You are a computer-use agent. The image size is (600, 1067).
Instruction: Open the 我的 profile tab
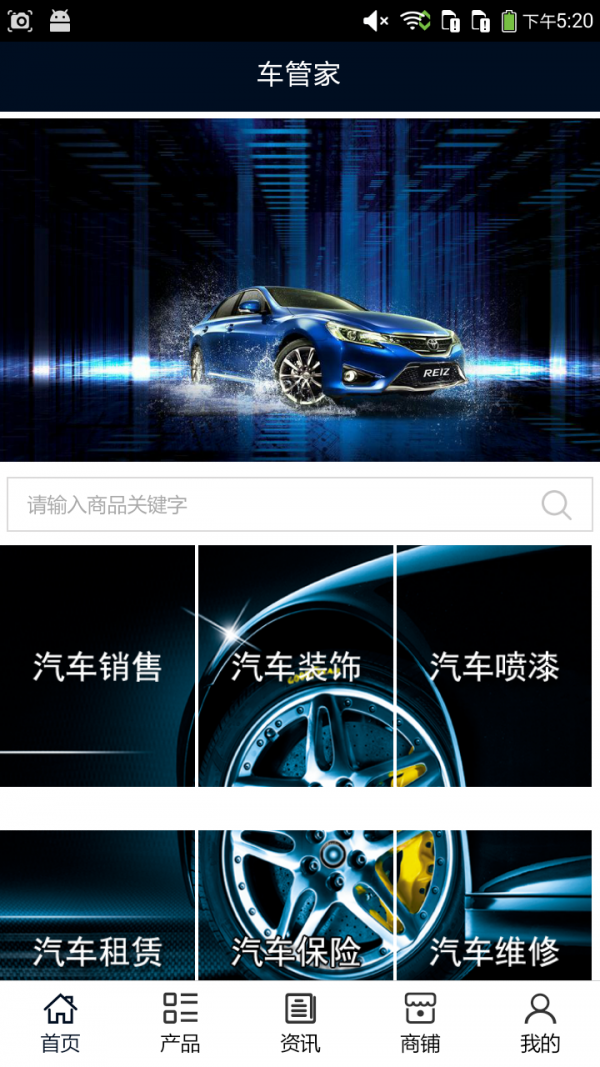coord(540,1023)
